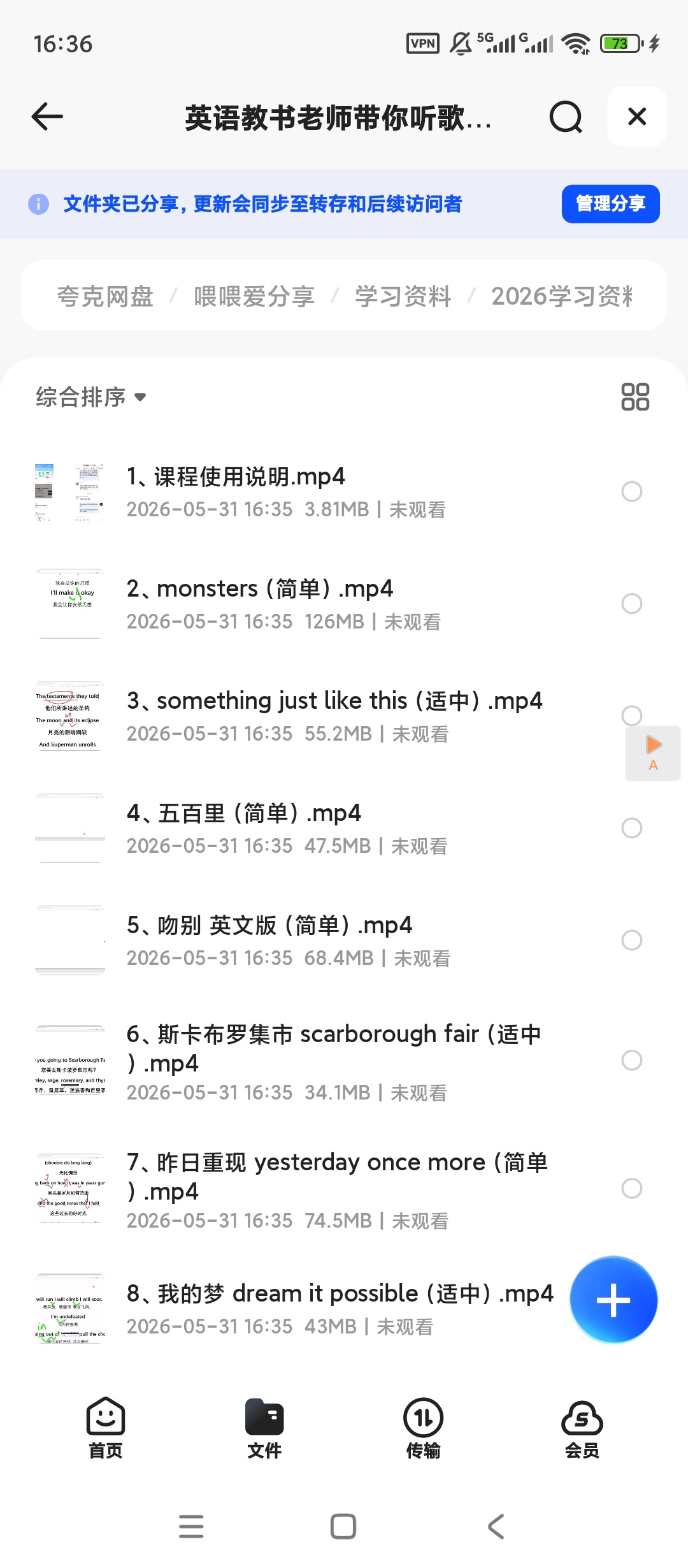The height and width of the screenshot is (1568, 688).
Task: Select the circle for 5、吻别 英文版
Action: [632, 940]
